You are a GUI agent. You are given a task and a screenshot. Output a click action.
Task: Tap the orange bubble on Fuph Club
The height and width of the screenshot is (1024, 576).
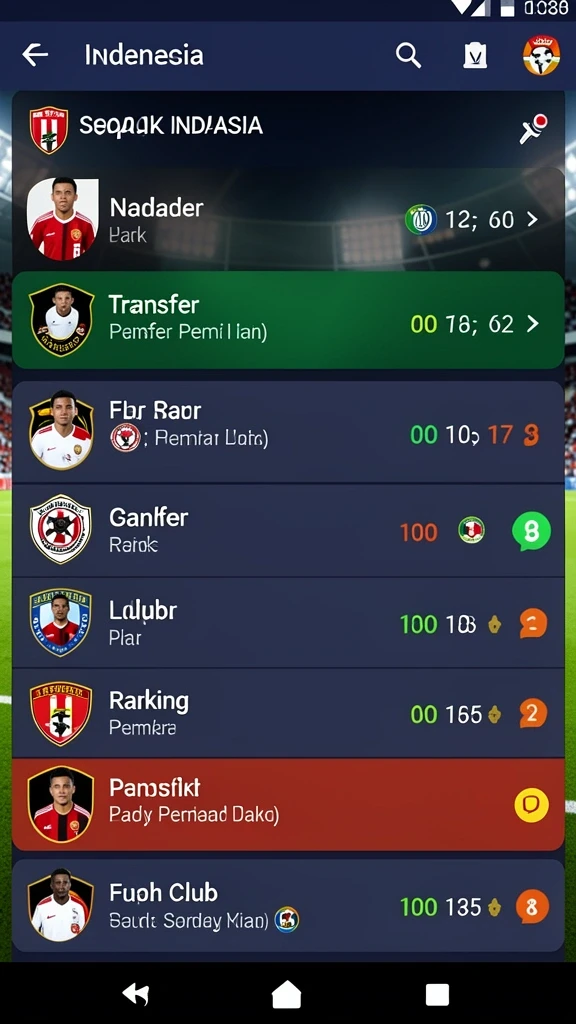click(x=532, y=906)
